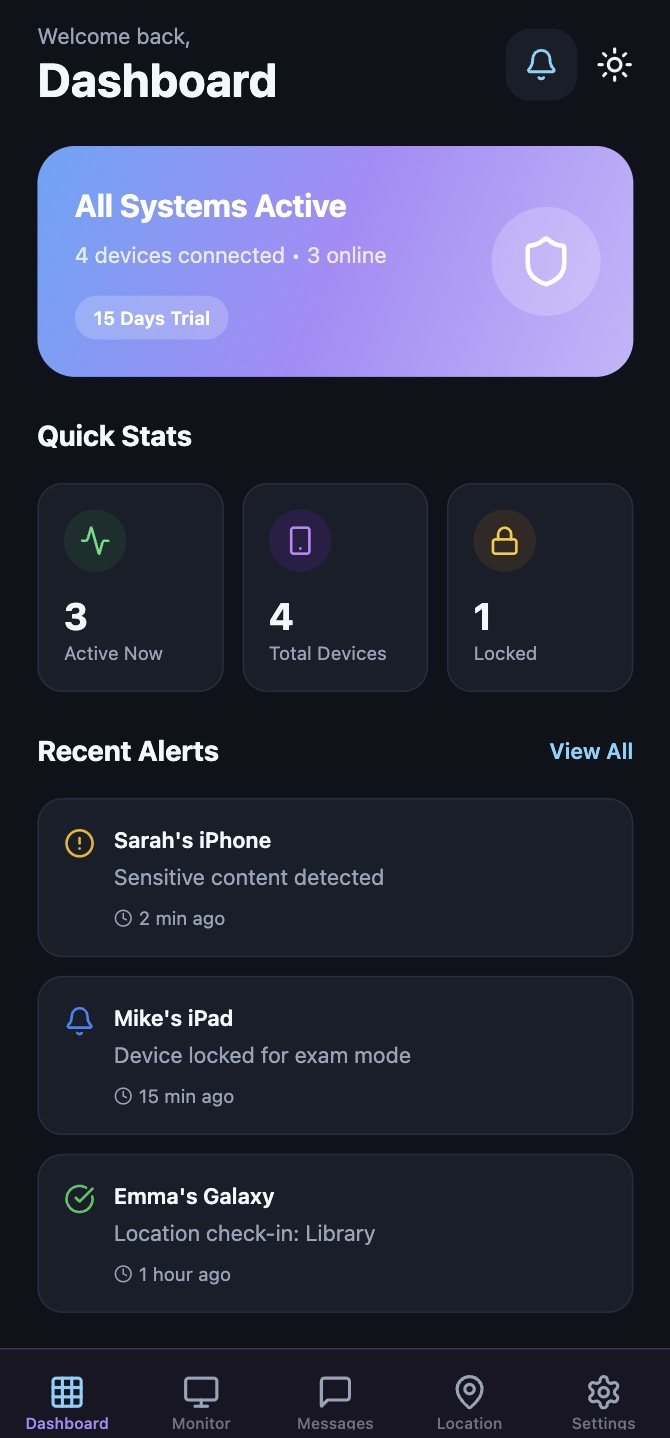Open the Total Devices stat card
The width and height of the screenshot is (670, 1438).
pos(335,587)
